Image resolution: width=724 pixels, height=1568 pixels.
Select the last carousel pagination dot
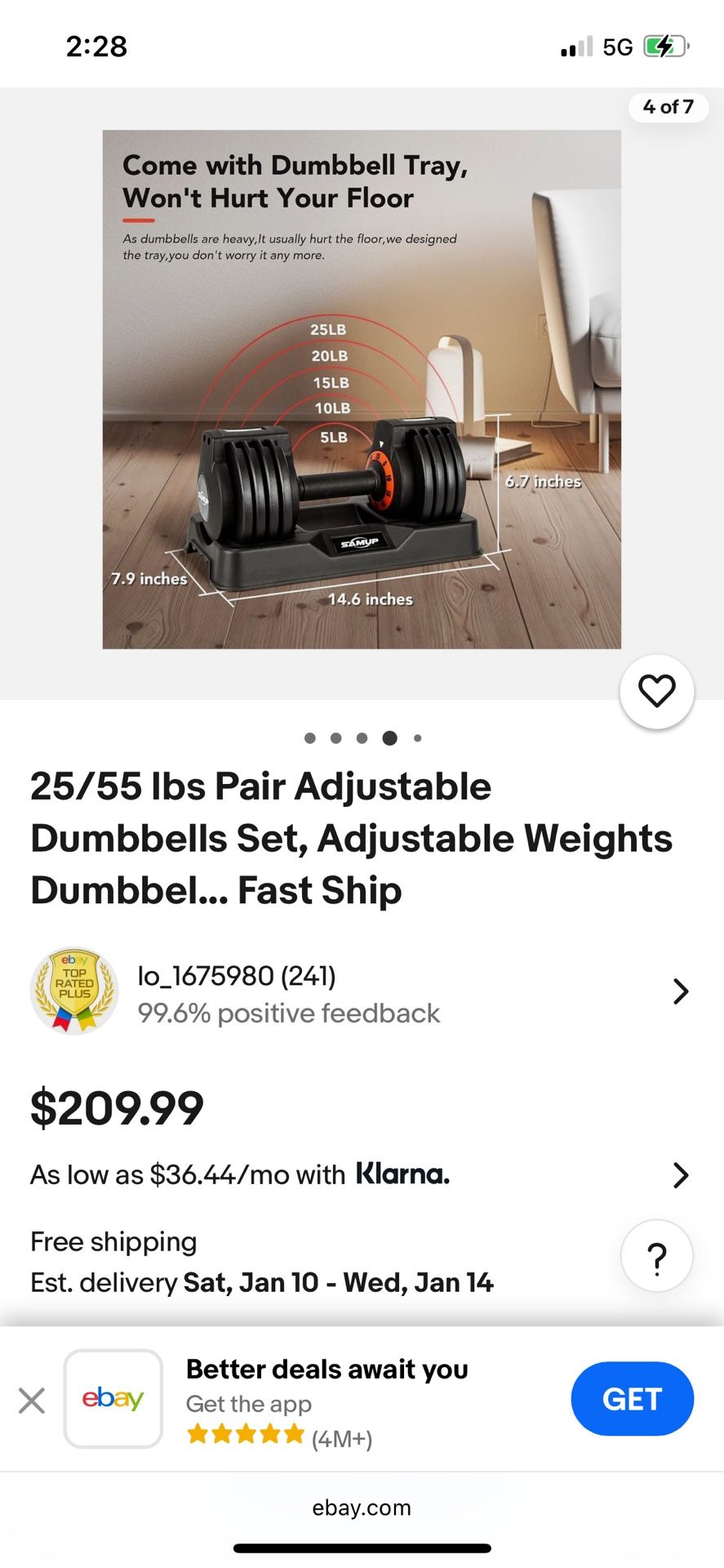tap(417, 737)
